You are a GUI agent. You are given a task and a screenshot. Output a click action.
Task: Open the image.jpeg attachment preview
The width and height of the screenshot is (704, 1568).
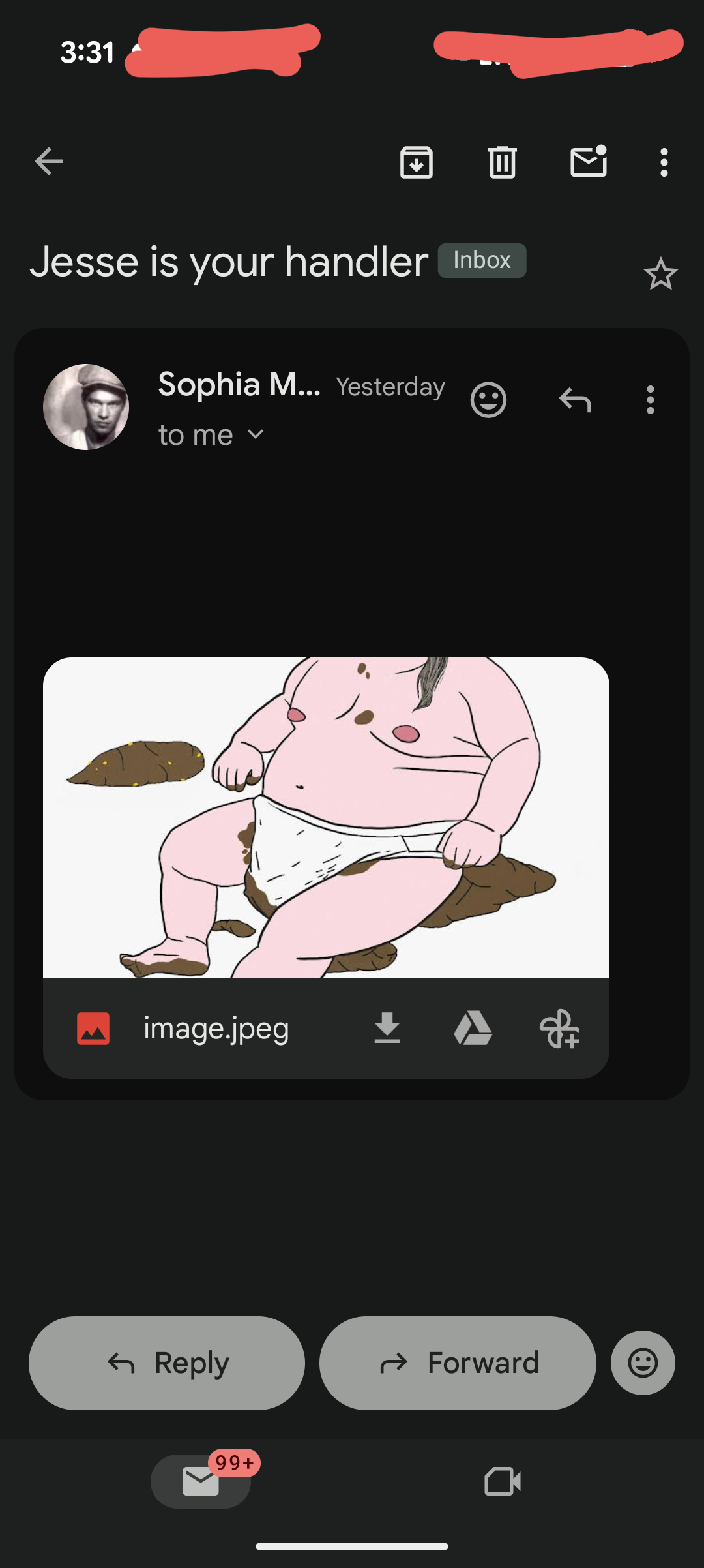[x=326, y=817]
